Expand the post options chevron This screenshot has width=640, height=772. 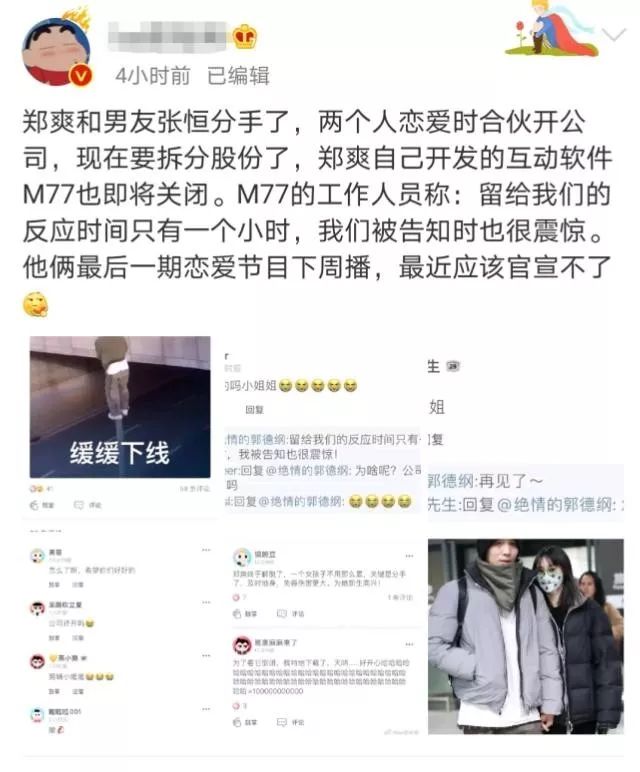[x=612, y=36]
